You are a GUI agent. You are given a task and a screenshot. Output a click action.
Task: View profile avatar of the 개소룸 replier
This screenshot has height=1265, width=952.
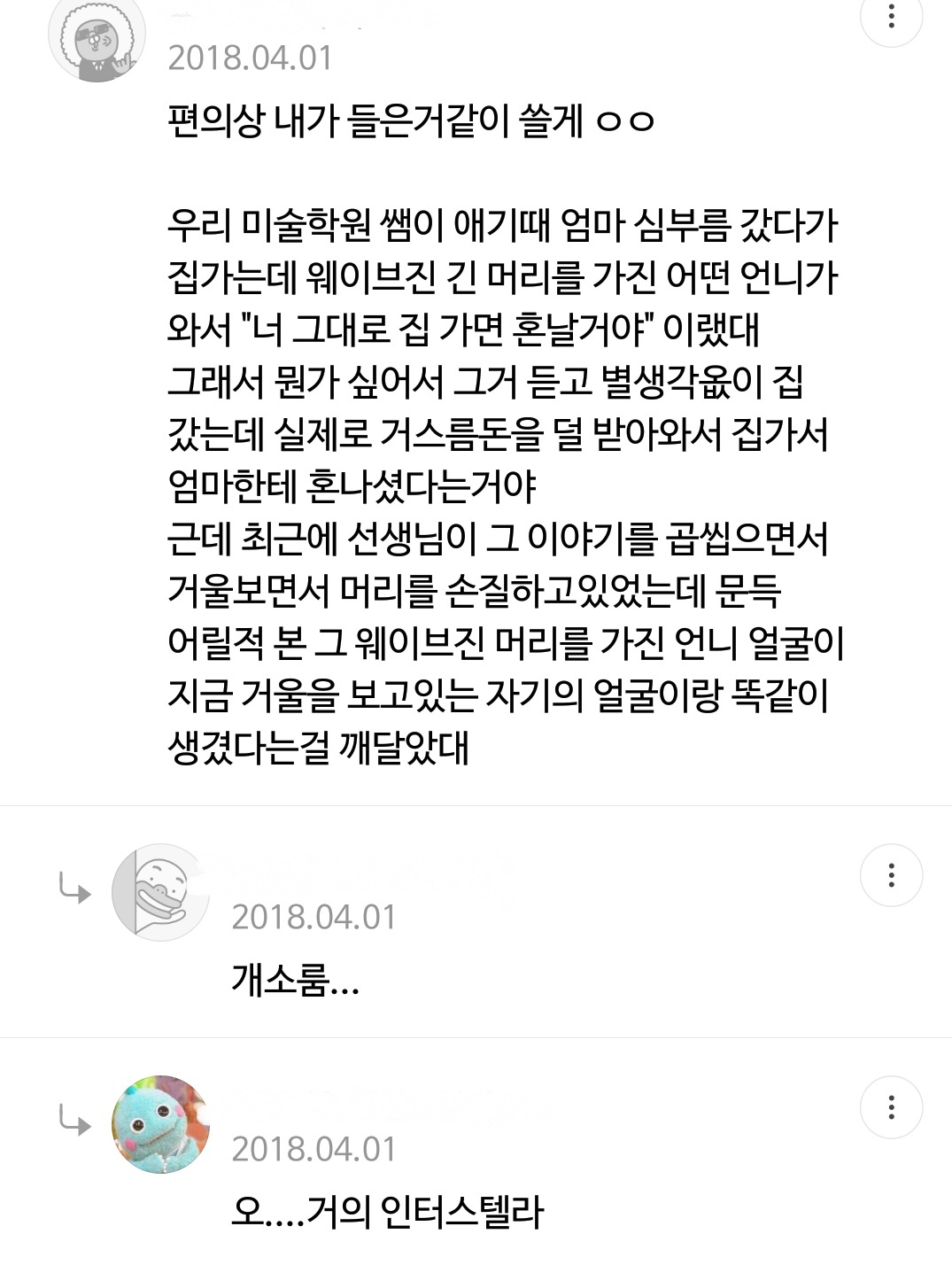tap(160, 892)
